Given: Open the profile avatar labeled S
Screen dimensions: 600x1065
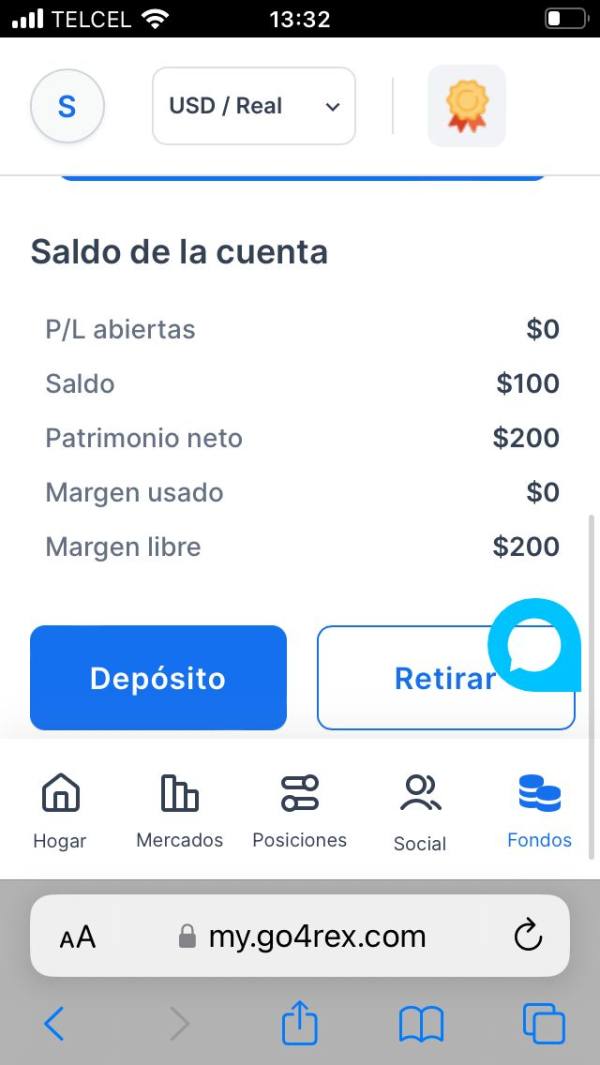Looking at the screenshot, I should 67,106.
